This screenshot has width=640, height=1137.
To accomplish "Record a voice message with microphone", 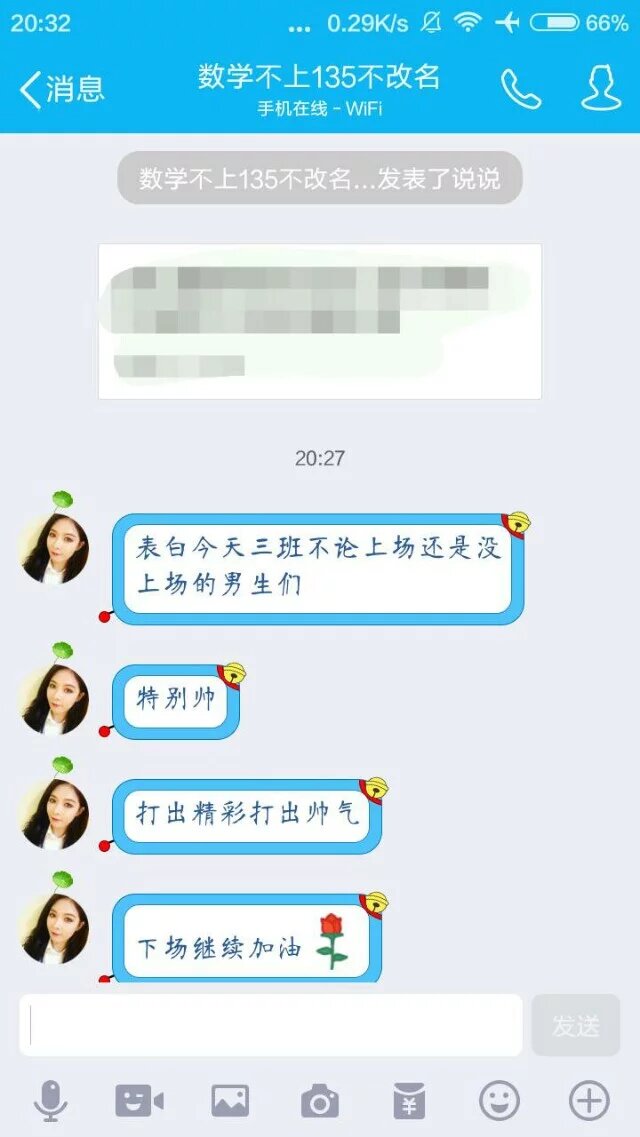I will [50, 1101].
